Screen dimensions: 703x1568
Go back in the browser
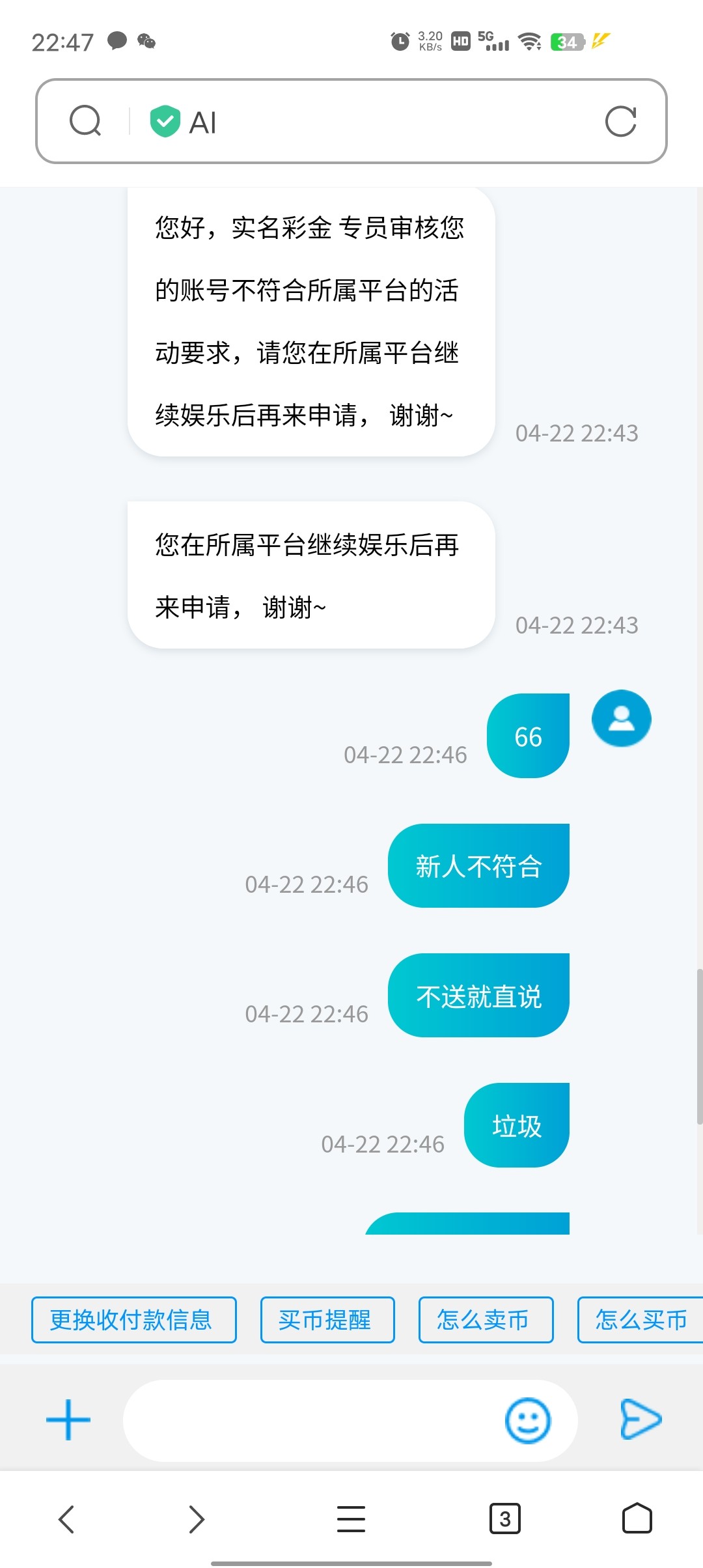coord(66,1519)
